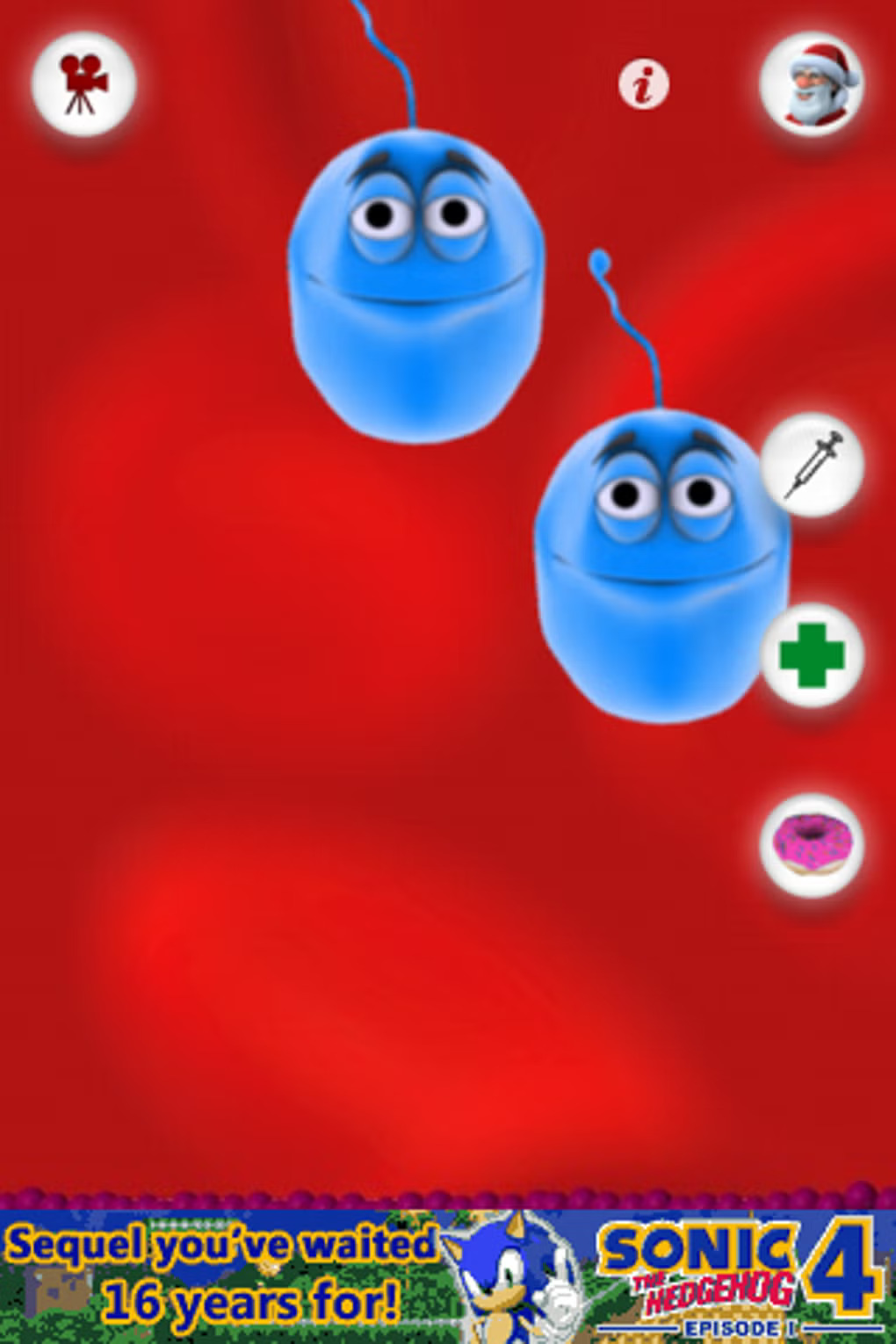Image resolution: width=896 pixels, height=1344 pixels.
Task: Open the info button
Action: click(644, 84)
